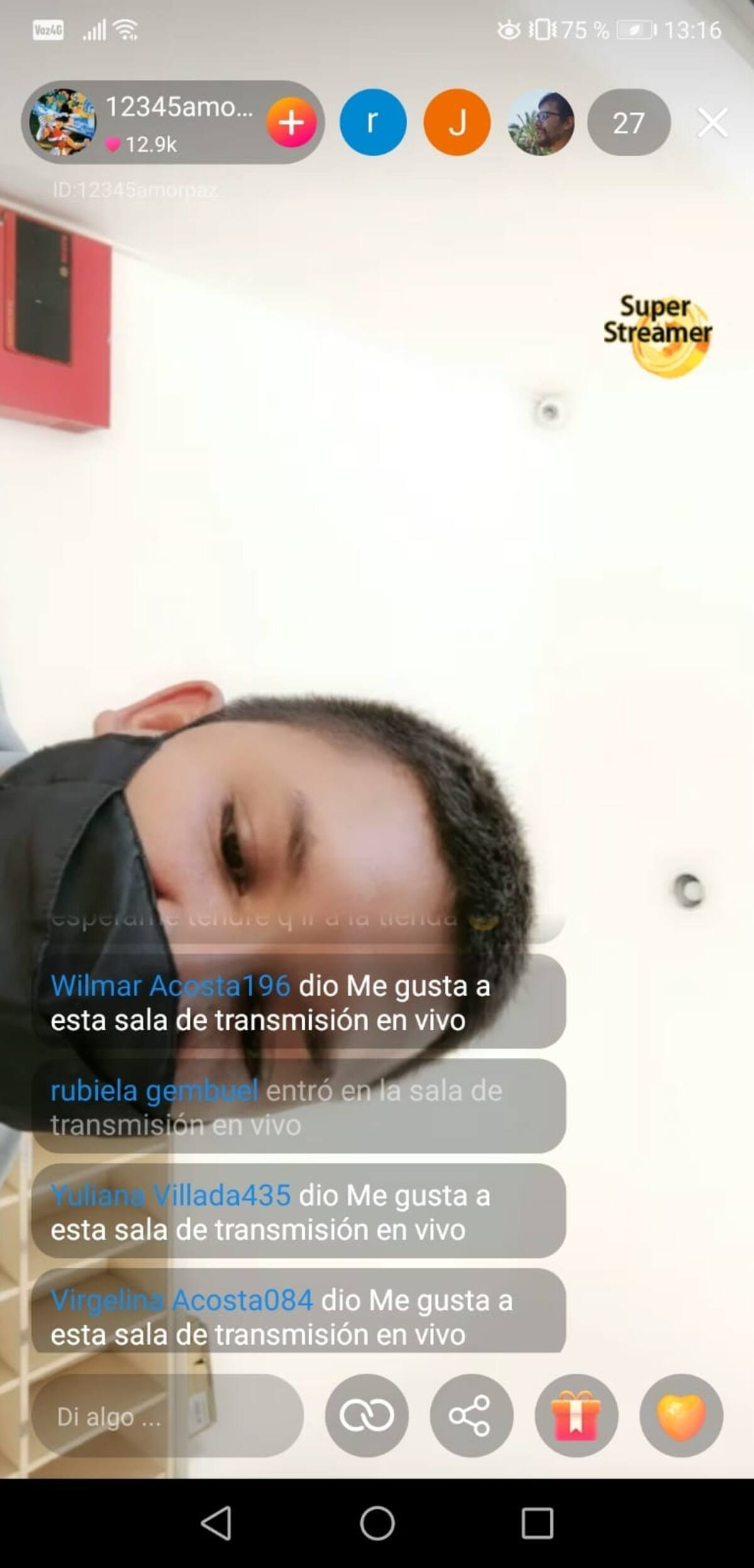
Task: Open the blue "r" viewer avatar
Action: (x=373, y=122)
